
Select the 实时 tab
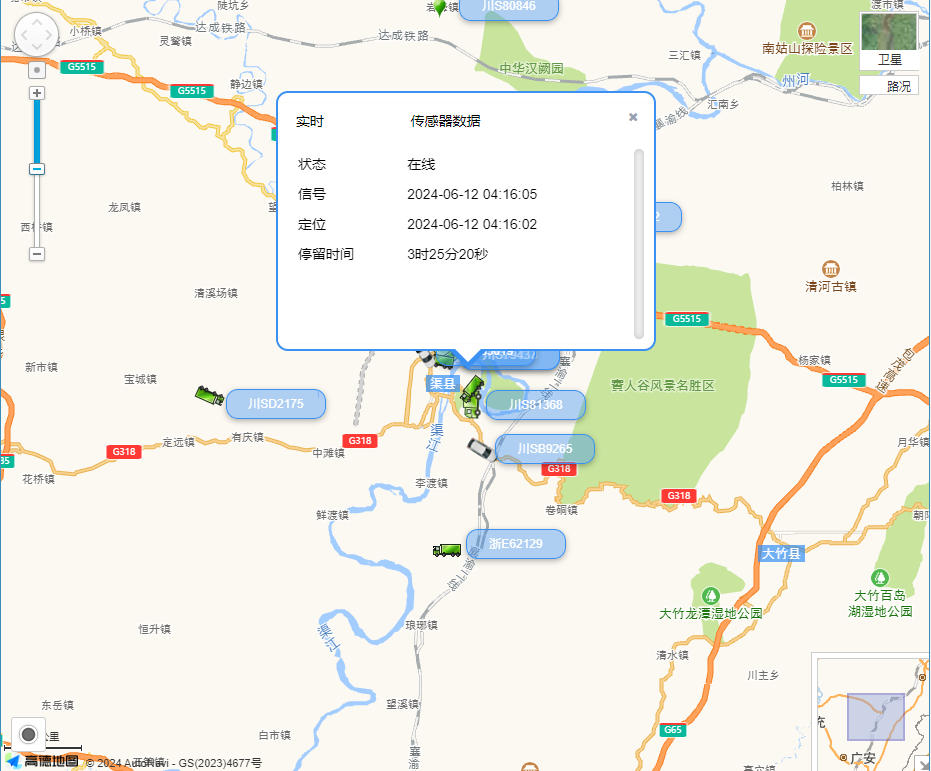pyautogui.click(x=310, y=121)
